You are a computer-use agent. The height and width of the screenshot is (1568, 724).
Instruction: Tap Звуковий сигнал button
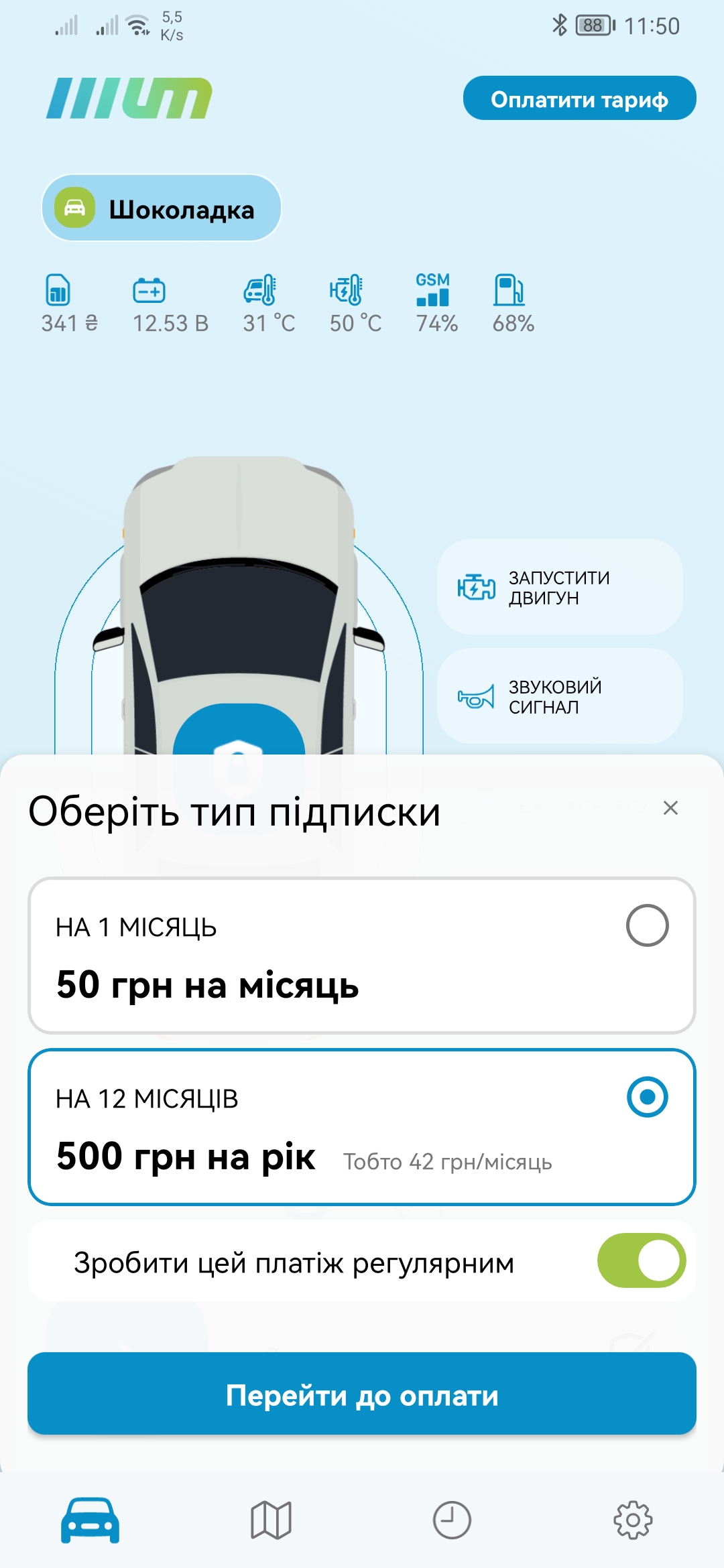[560, 696]
